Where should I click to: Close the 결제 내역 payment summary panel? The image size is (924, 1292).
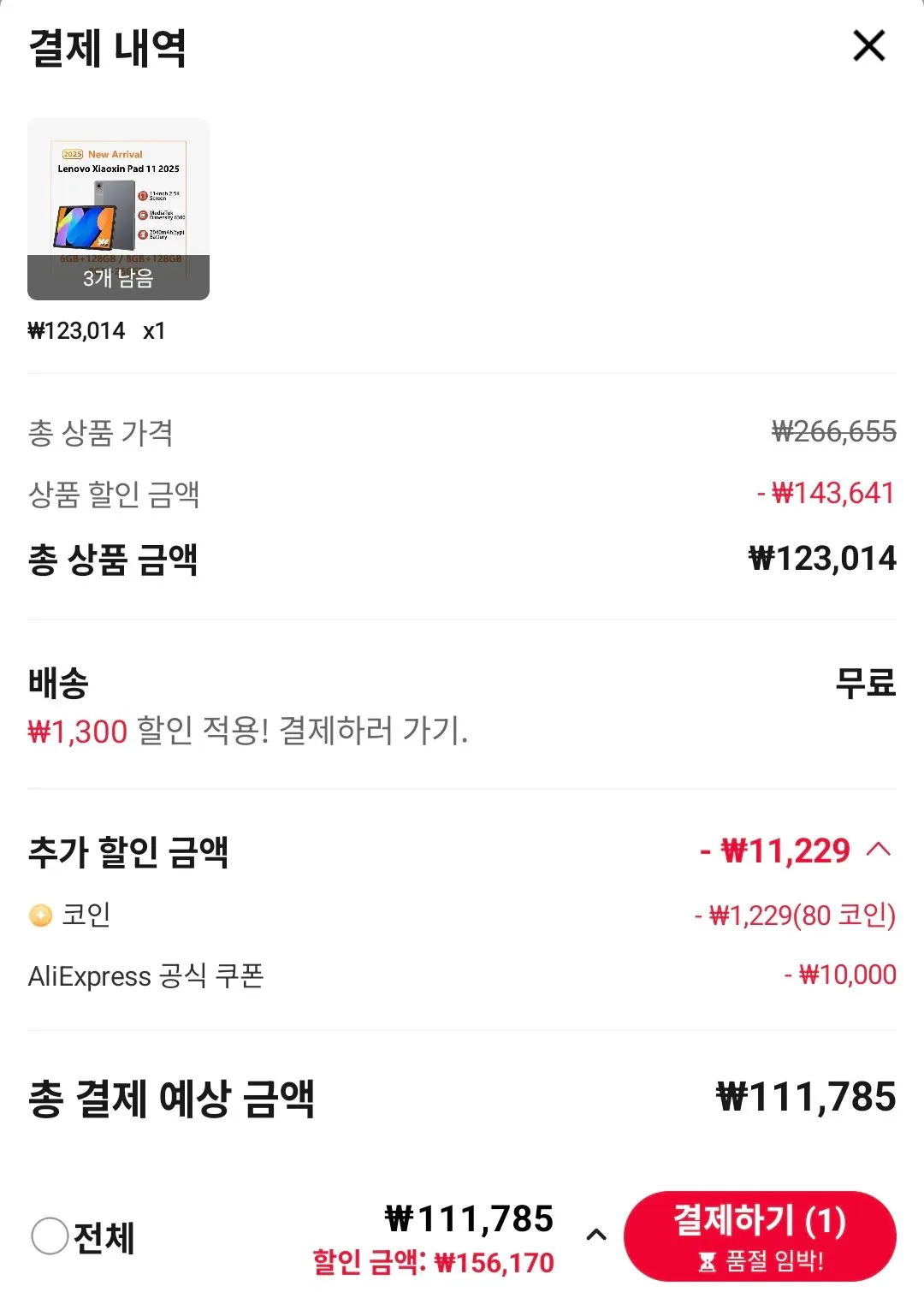pos(869,47)
